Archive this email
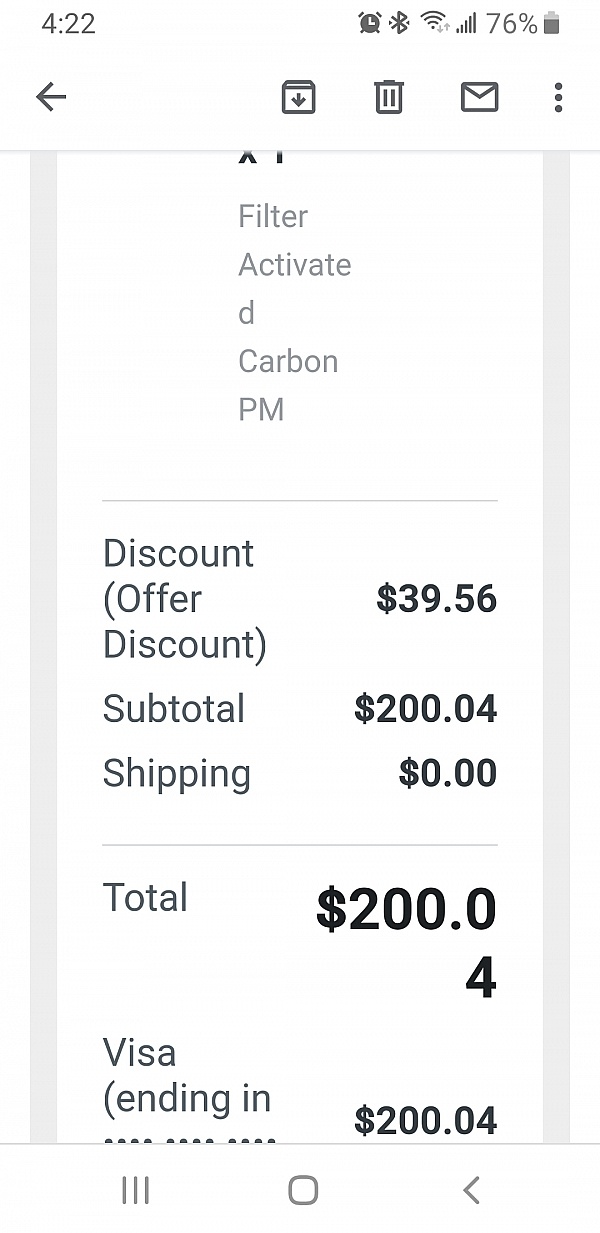Screen dimensions: 600x1233 click(x=298, y=97)
